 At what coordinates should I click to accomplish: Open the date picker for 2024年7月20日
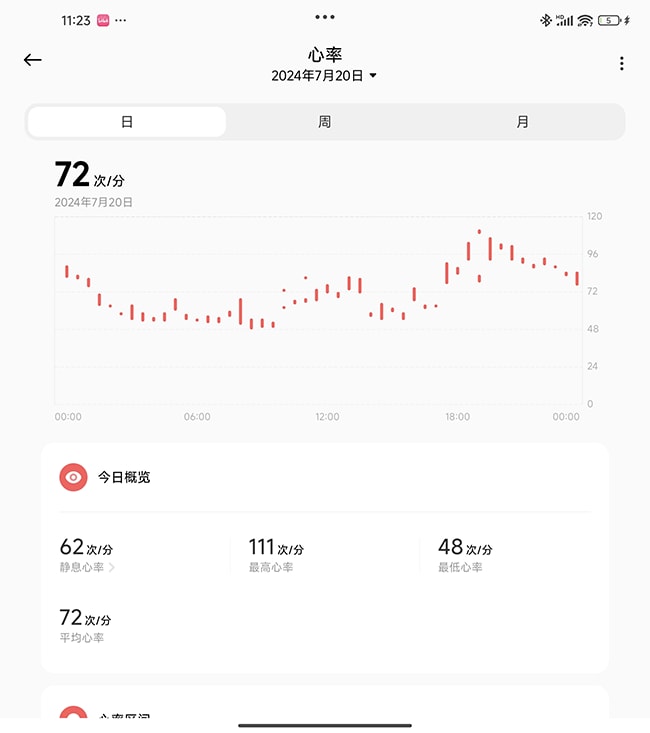tap(324, 76)
